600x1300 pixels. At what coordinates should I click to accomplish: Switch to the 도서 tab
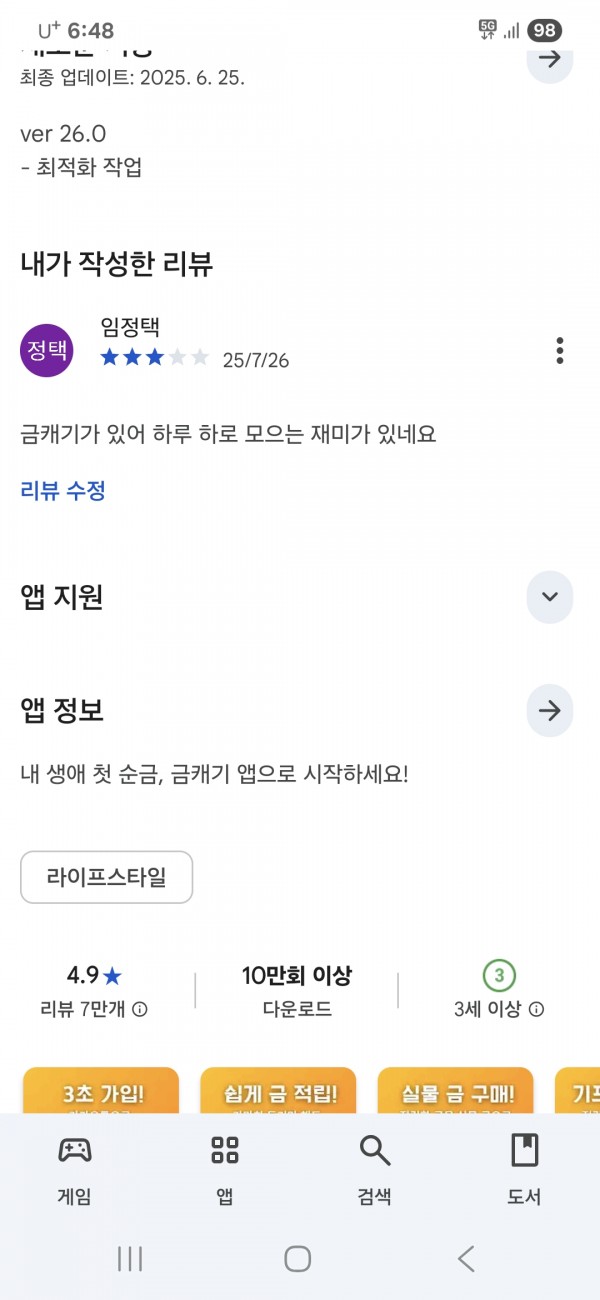[524, 1170]
